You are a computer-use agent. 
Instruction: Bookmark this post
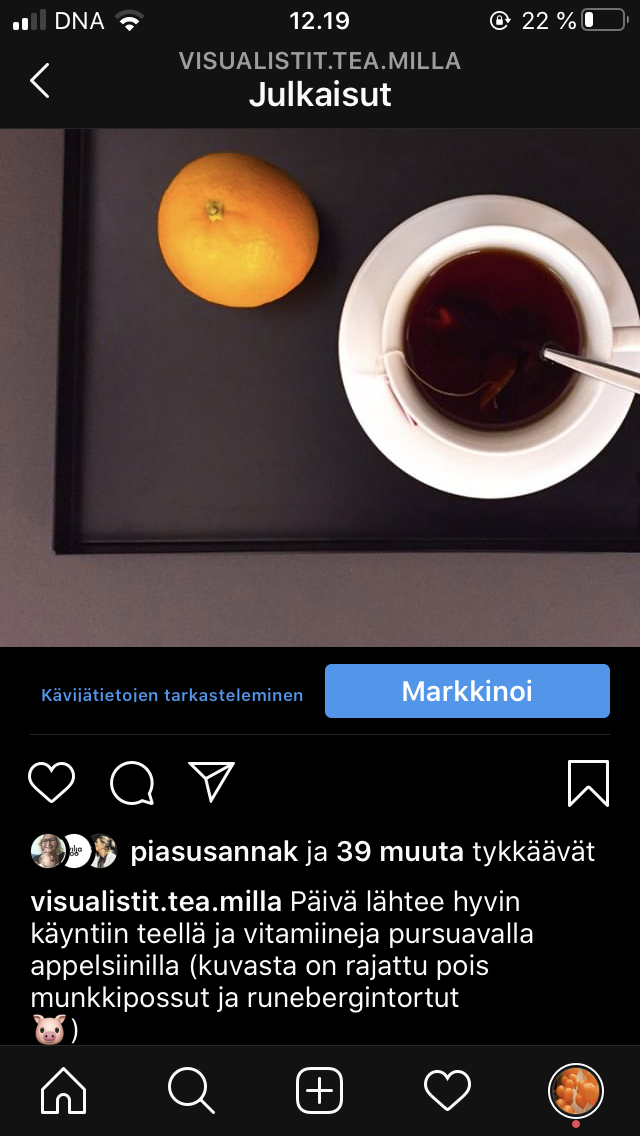tap(588, 782)
